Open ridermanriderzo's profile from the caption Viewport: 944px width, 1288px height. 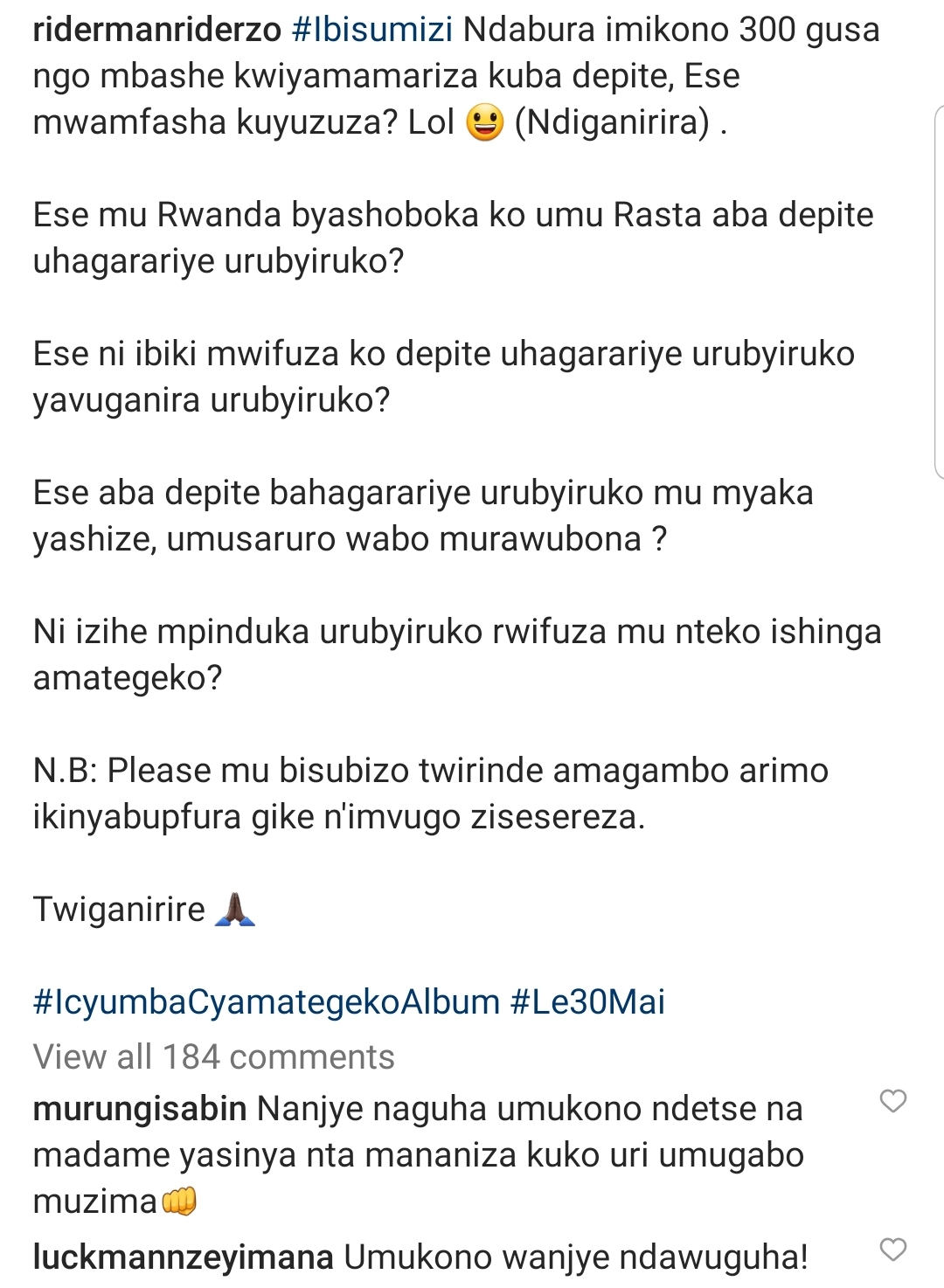(x=157, y=31)
